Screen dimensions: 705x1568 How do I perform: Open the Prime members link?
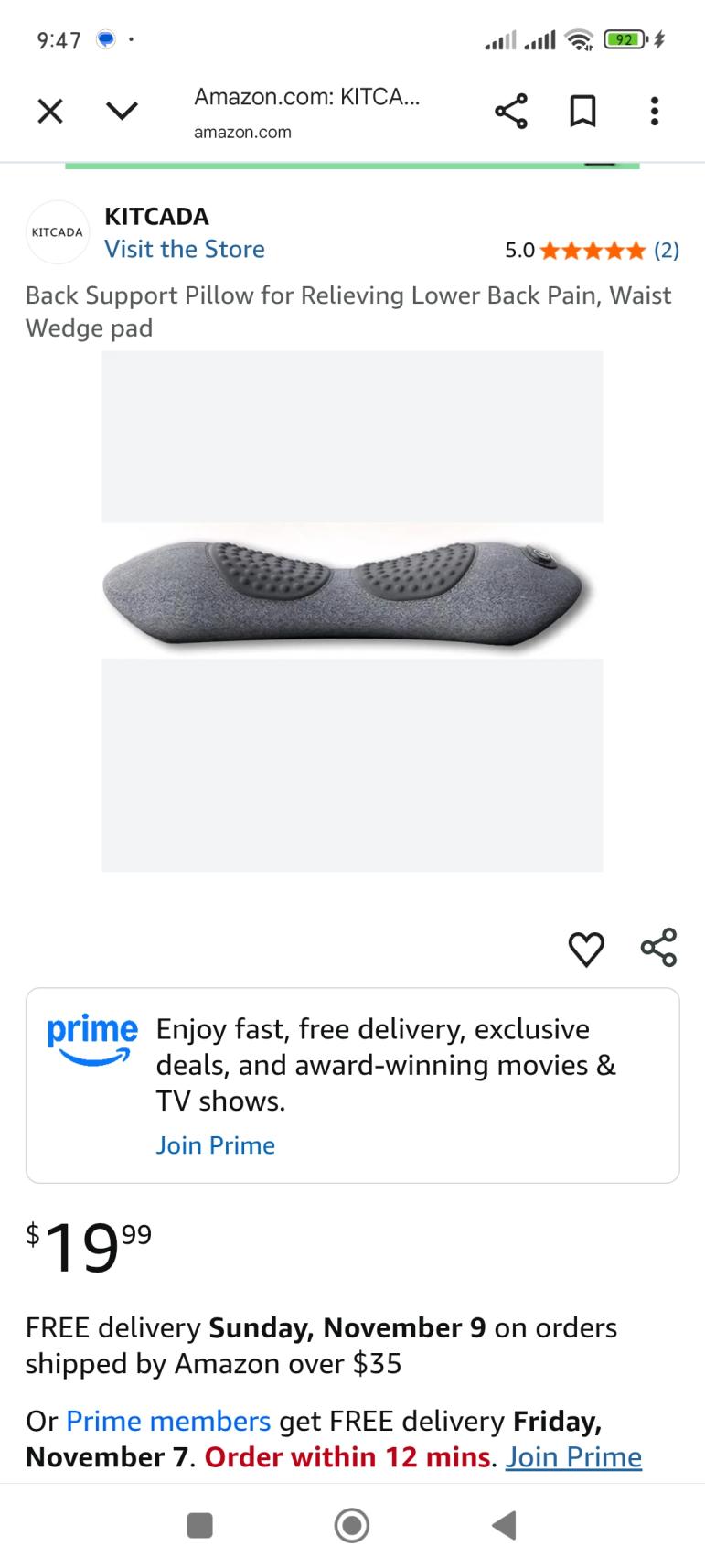(168, 1421)
